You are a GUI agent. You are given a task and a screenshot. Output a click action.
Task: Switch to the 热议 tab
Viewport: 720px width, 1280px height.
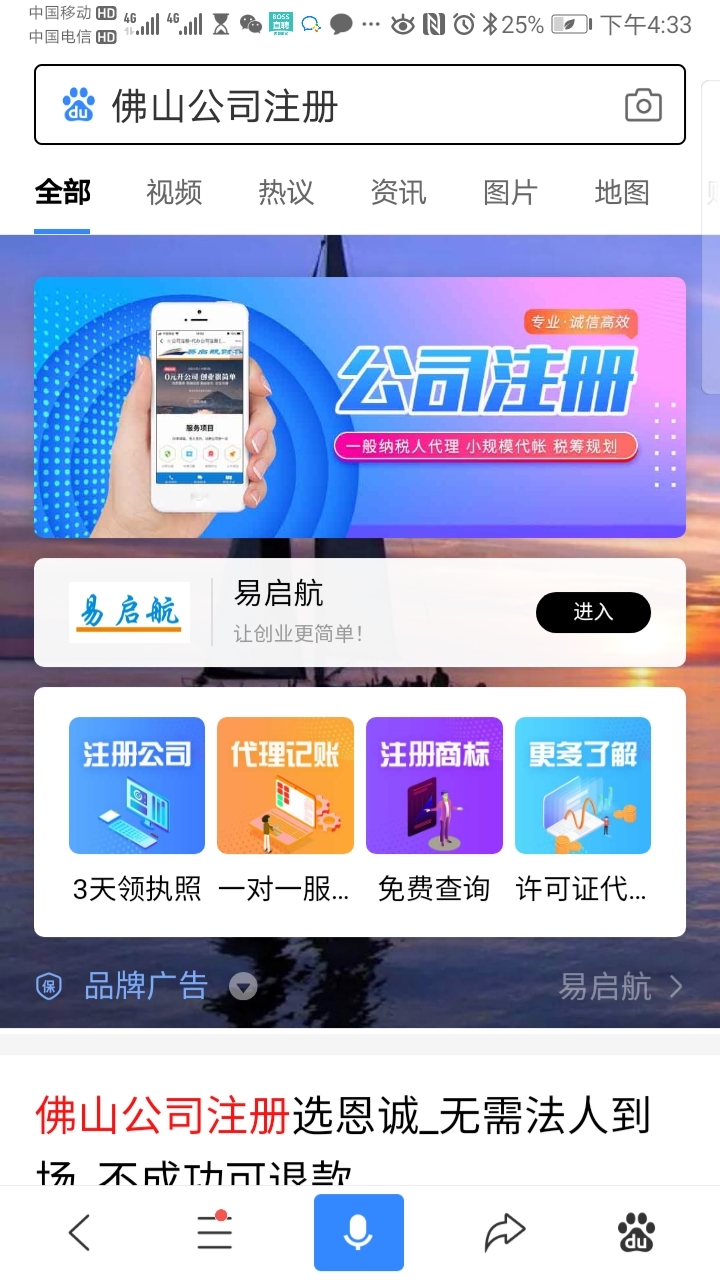[x=286, y=192]
